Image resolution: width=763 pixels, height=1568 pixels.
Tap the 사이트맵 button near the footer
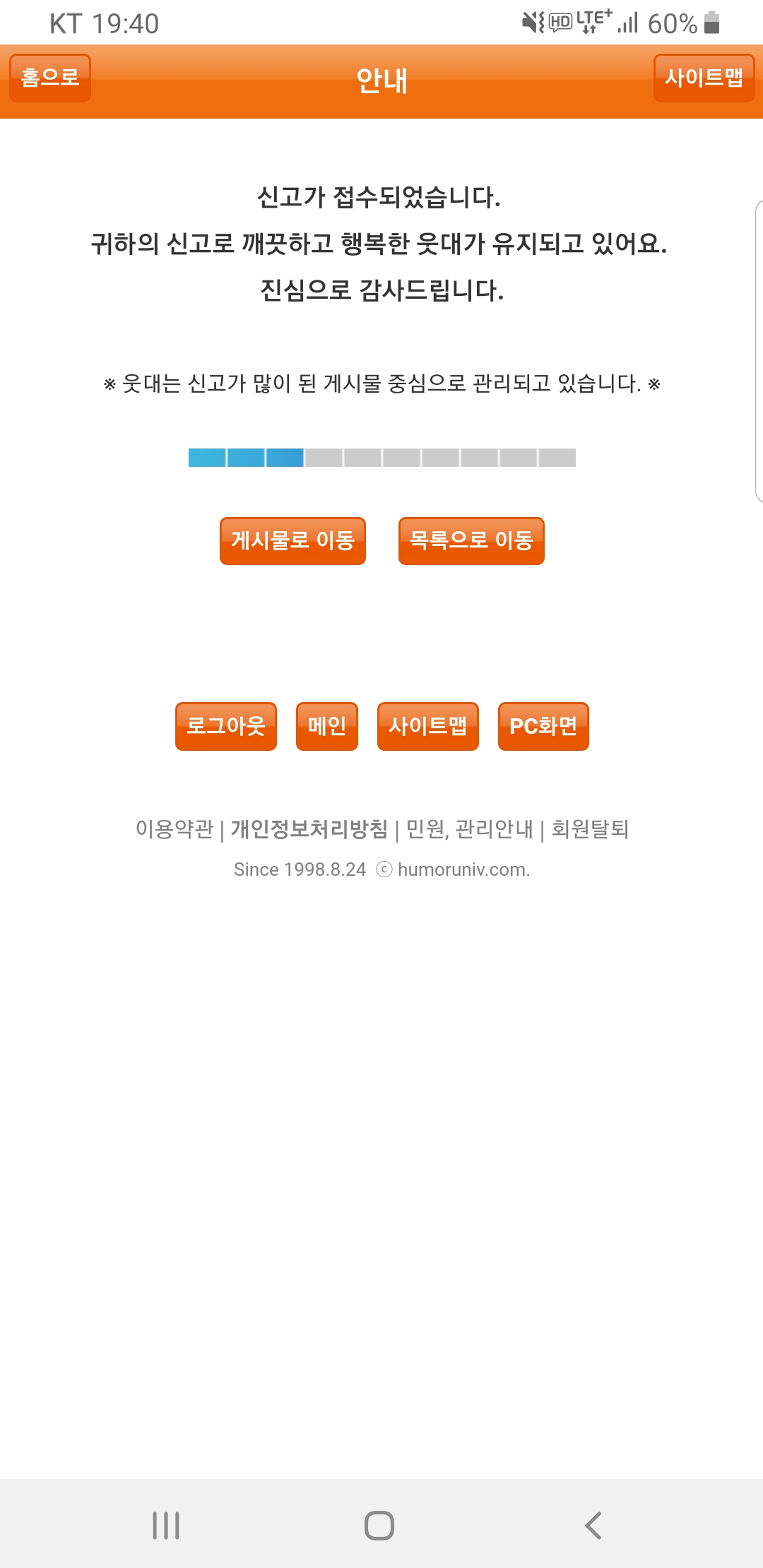[x=428, y=726]
